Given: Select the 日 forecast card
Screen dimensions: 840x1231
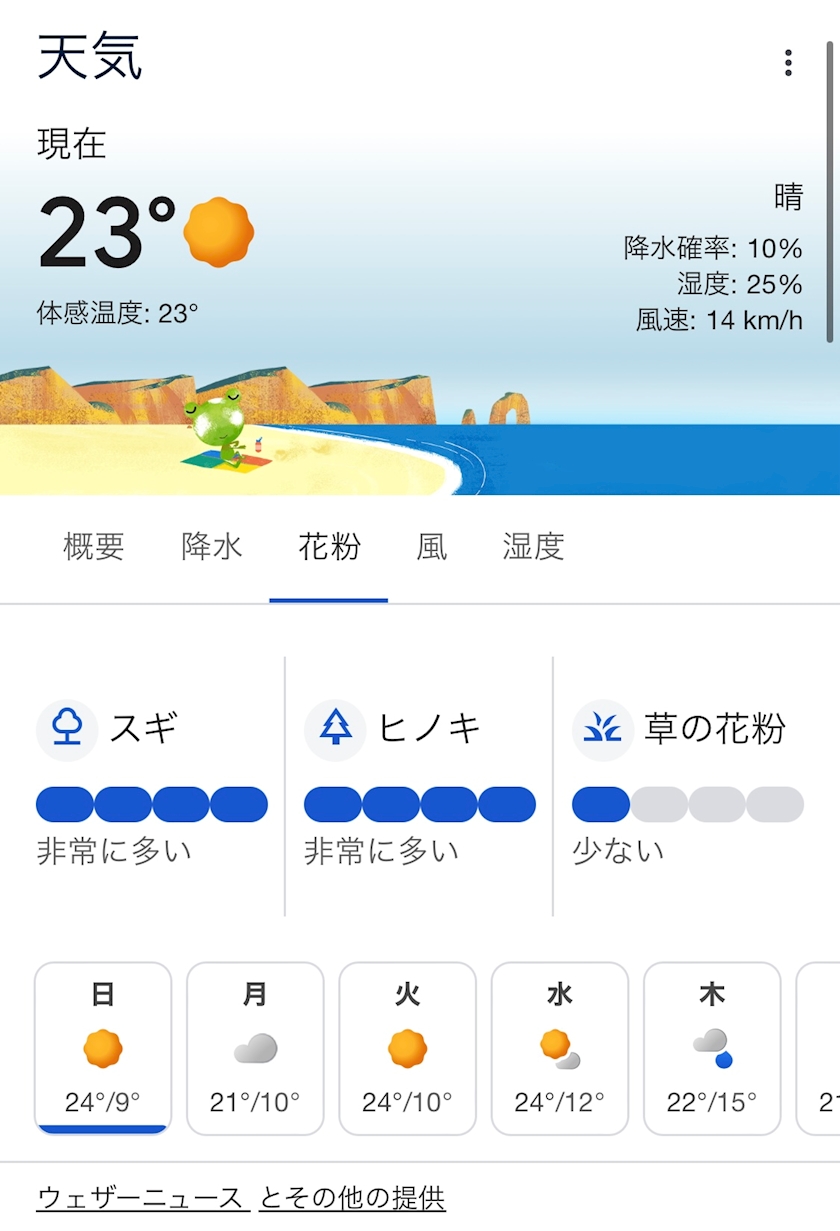Looking at the screenshot, I should pyautogui.click(x=103, y=1048).
